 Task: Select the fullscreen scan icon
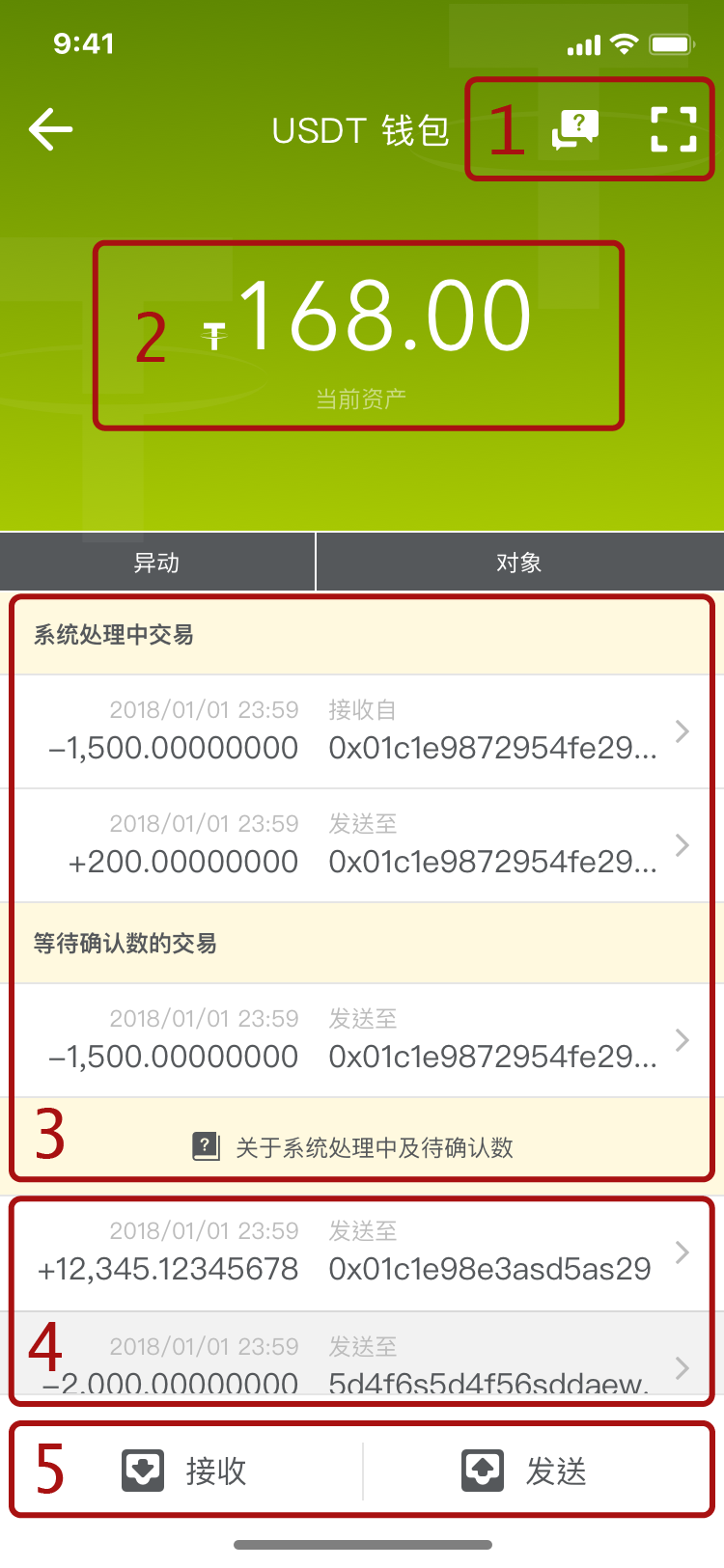coord(674,128)
